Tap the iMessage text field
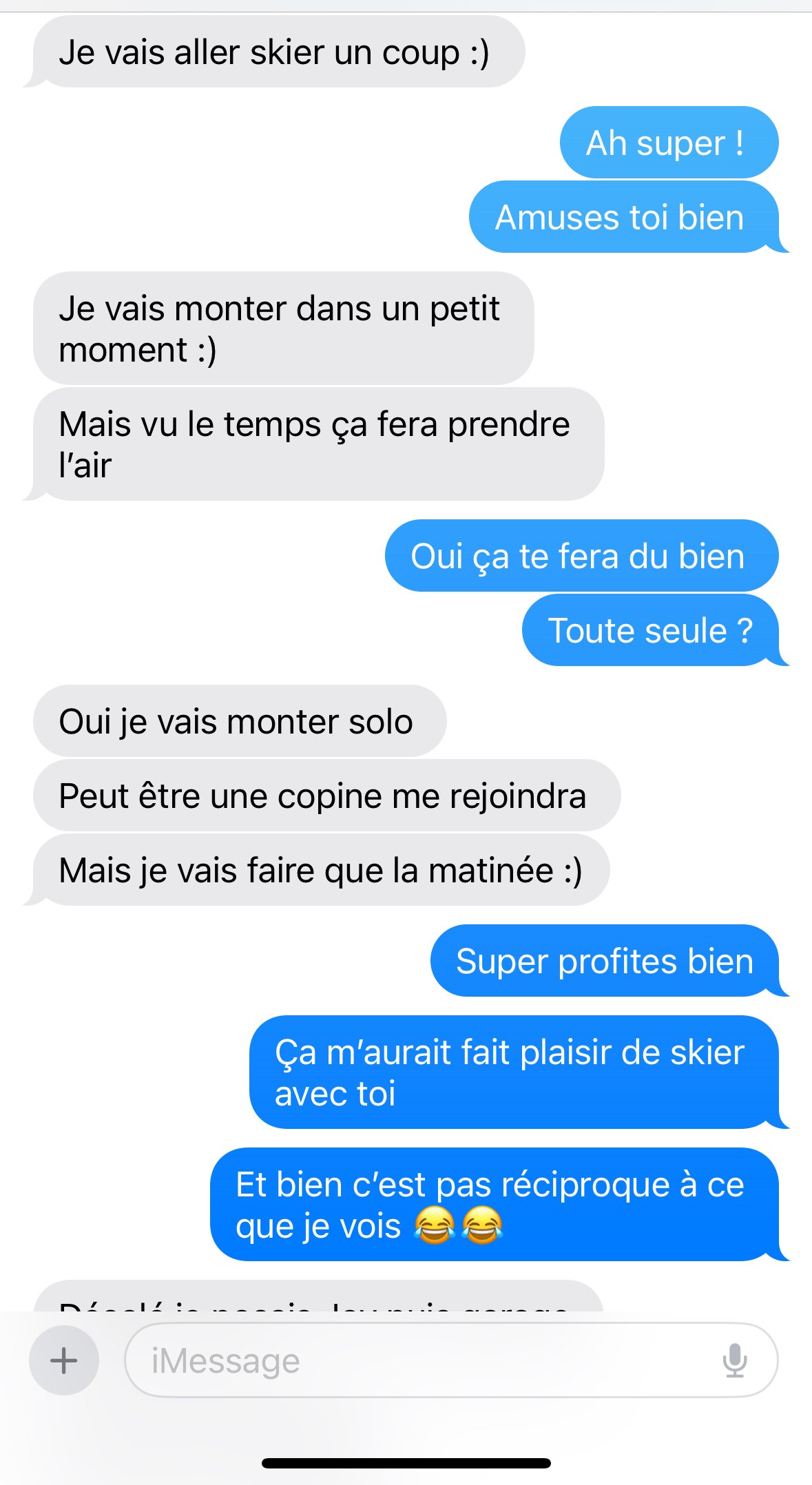 [450, 1360]
